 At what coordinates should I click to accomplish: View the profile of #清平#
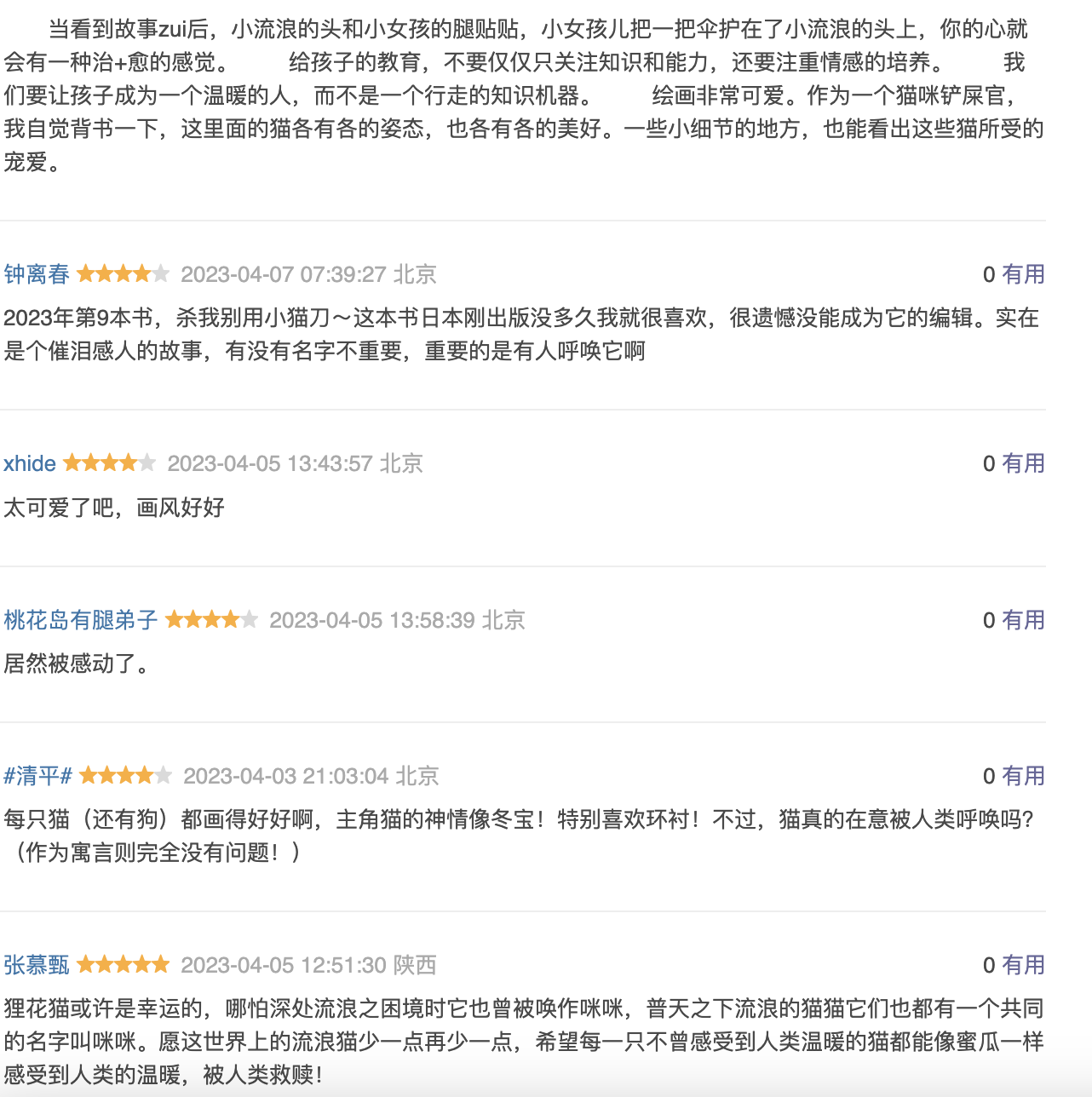click(38, 776)
